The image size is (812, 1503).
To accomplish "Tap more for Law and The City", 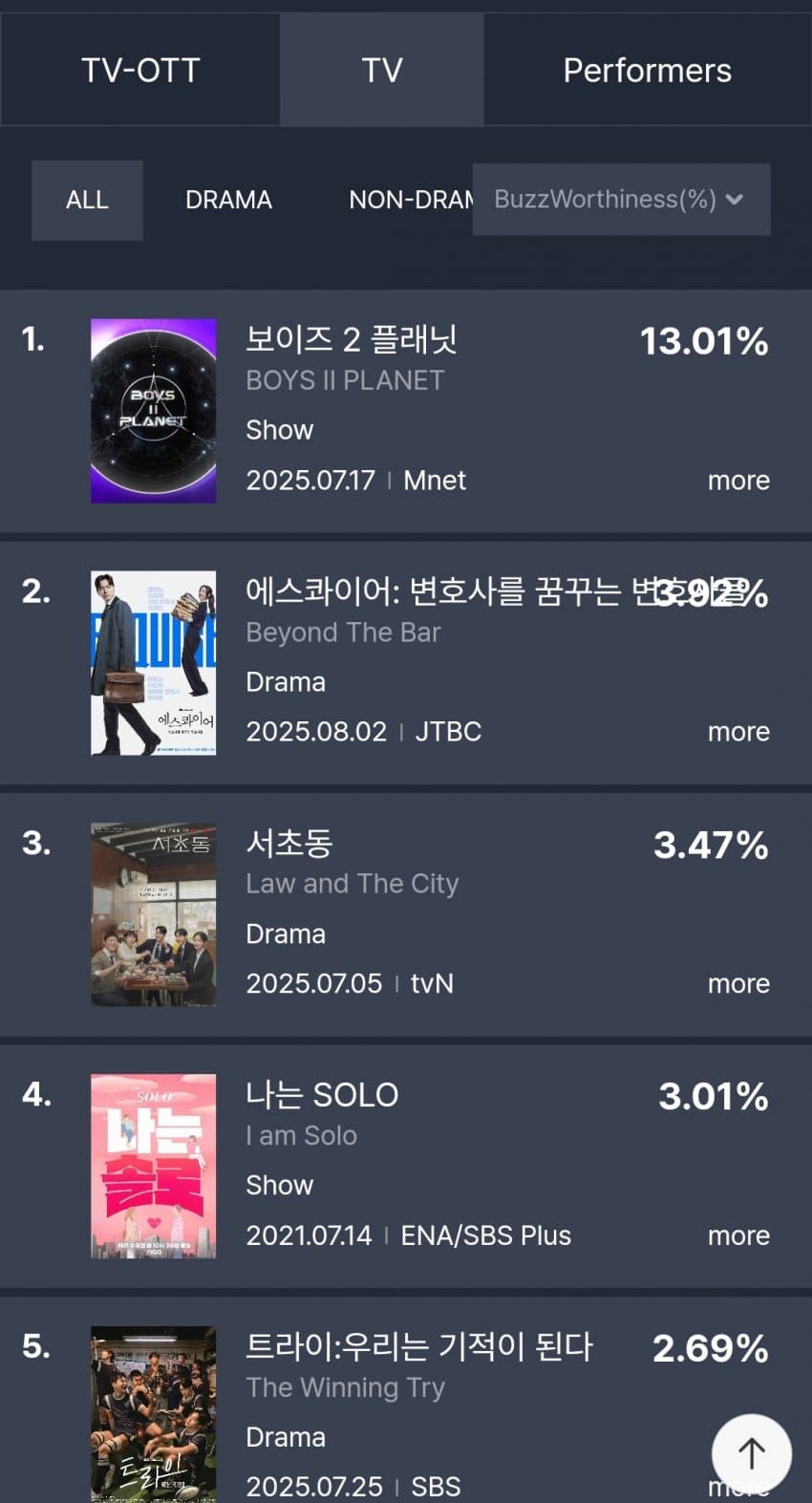I will 737,984.
